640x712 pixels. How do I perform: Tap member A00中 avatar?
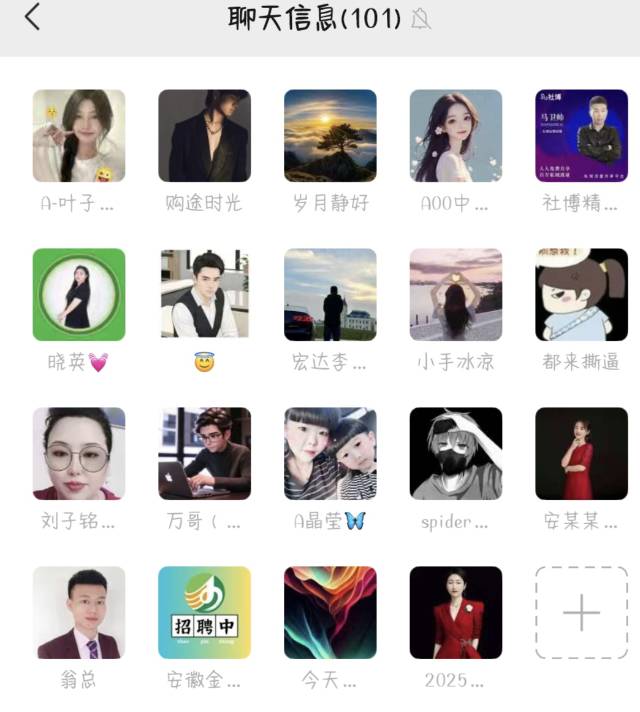tap(456, 136)
